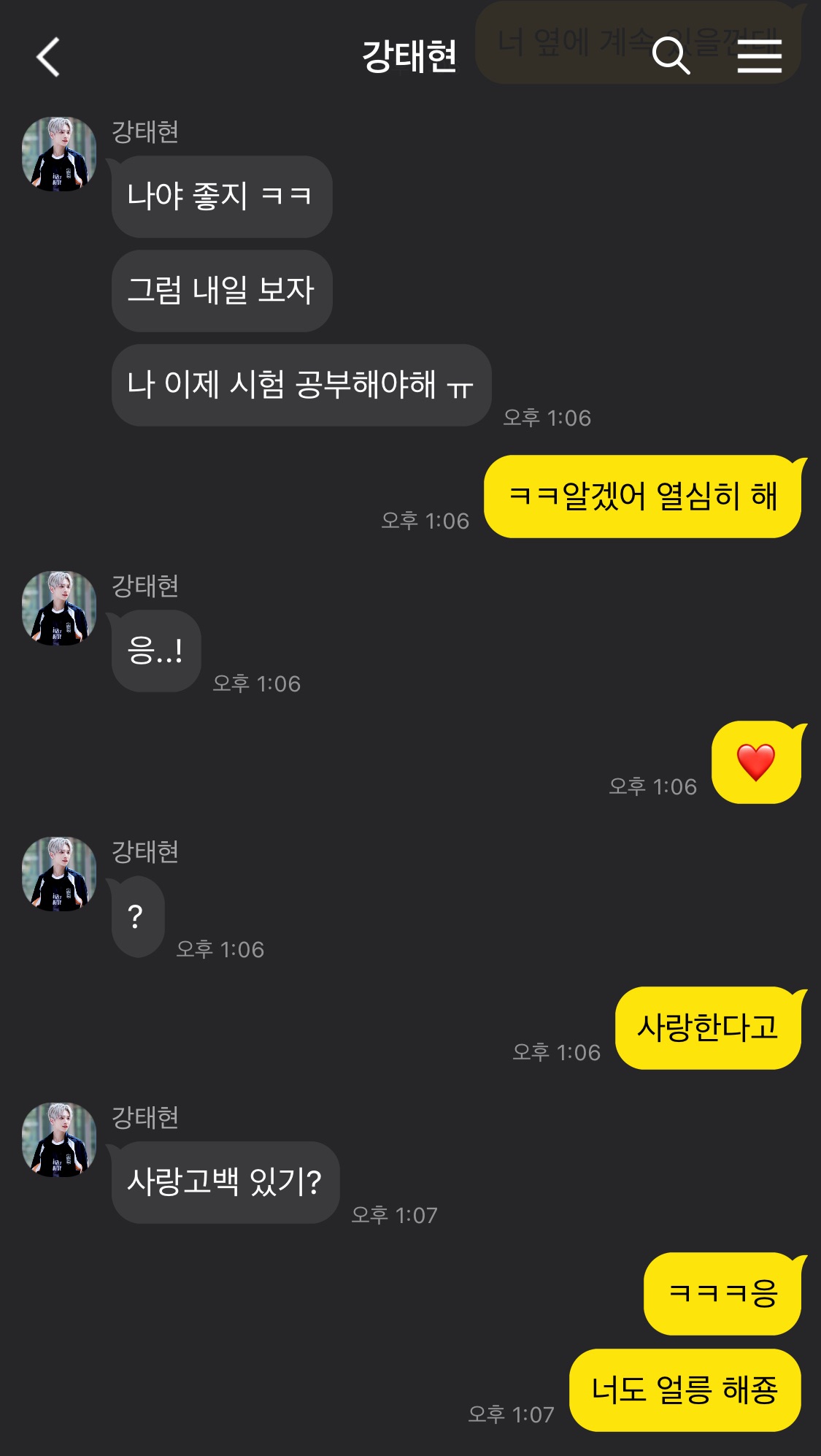Search within the 강태현 conversation
821x1456 pixels.
pyautogui.click(x=671, y=56)
